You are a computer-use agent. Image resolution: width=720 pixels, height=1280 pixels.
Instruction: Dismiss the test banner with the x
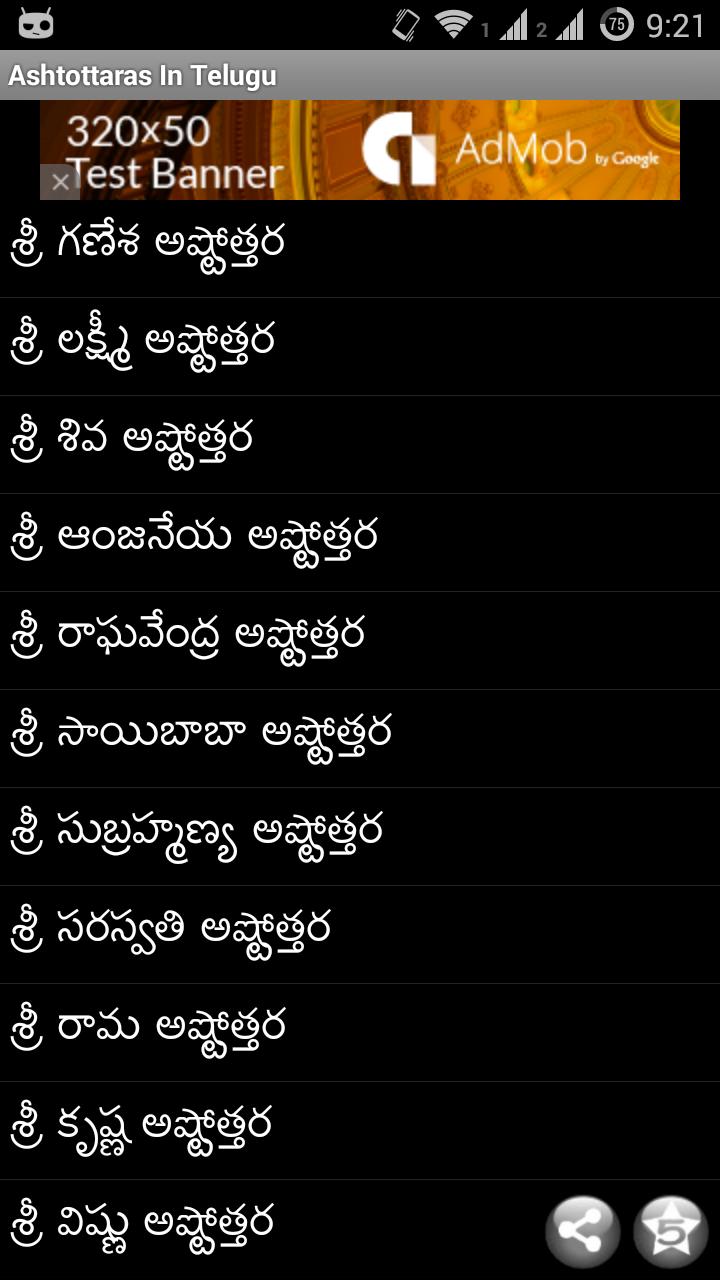click(58, 182)
